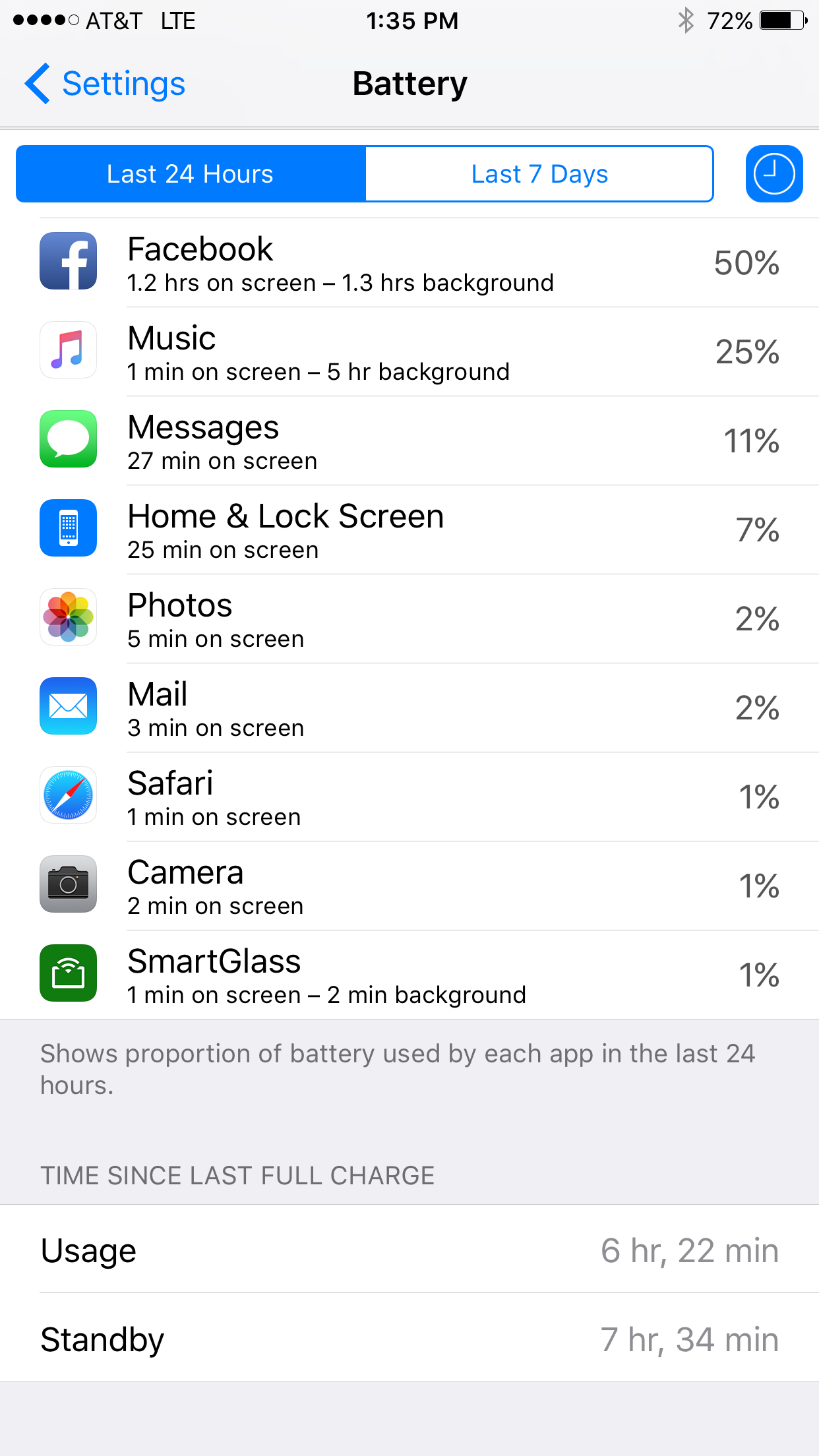Switch to Last 7 Days tab
Viewport: 819px width, 1456px height.
coord(539,174)
